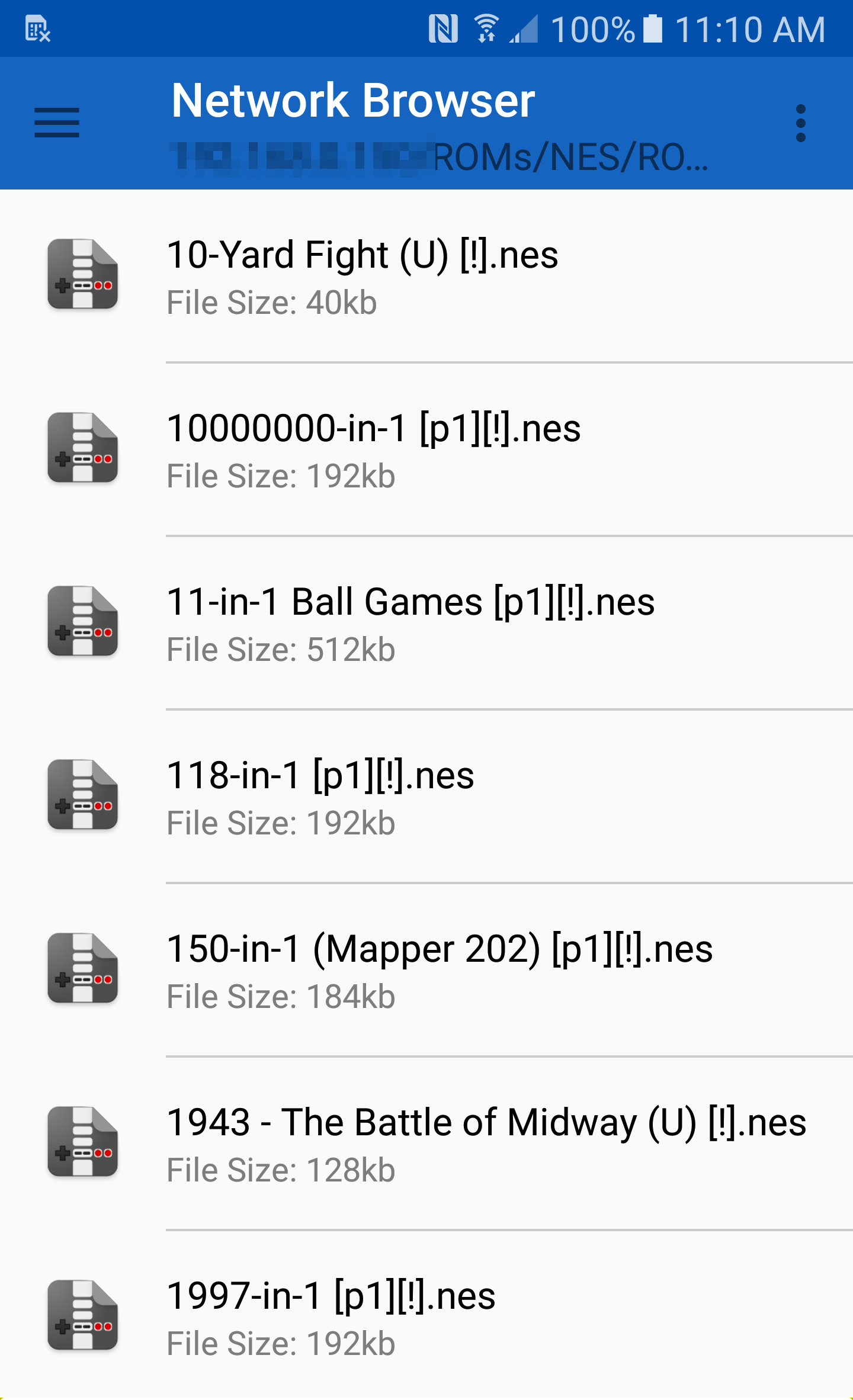Choose 11-in-1 Ball Games ROM
This screenshot has width=853, height=1400.
[426, 624]
